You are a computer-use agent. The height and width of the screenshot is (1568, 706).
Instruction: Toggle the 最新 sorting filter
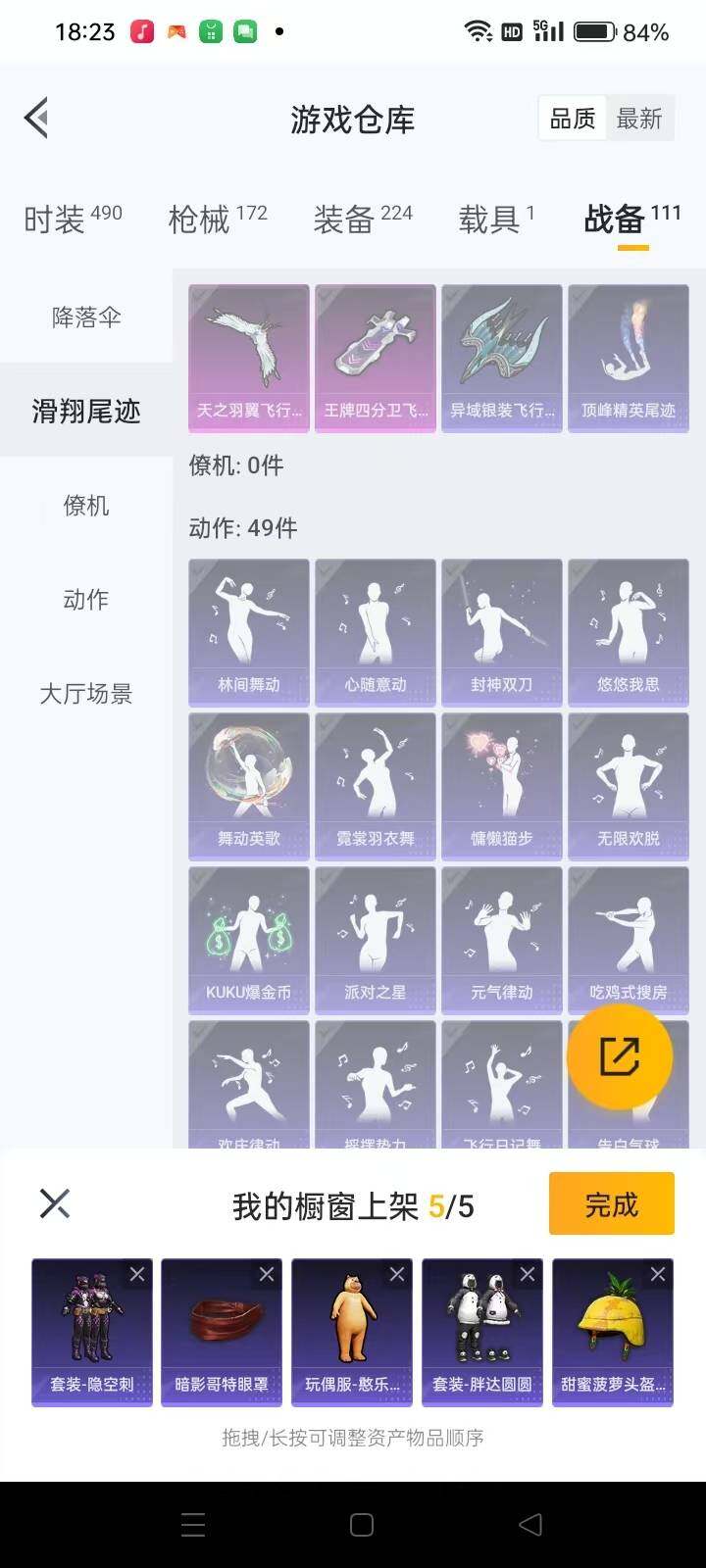point(639,118)
